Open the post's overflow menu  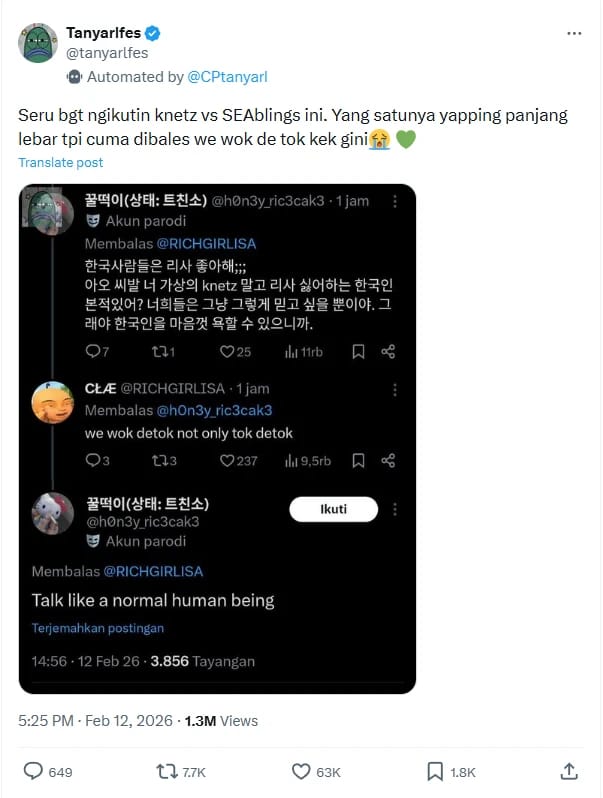click(574, 33)
